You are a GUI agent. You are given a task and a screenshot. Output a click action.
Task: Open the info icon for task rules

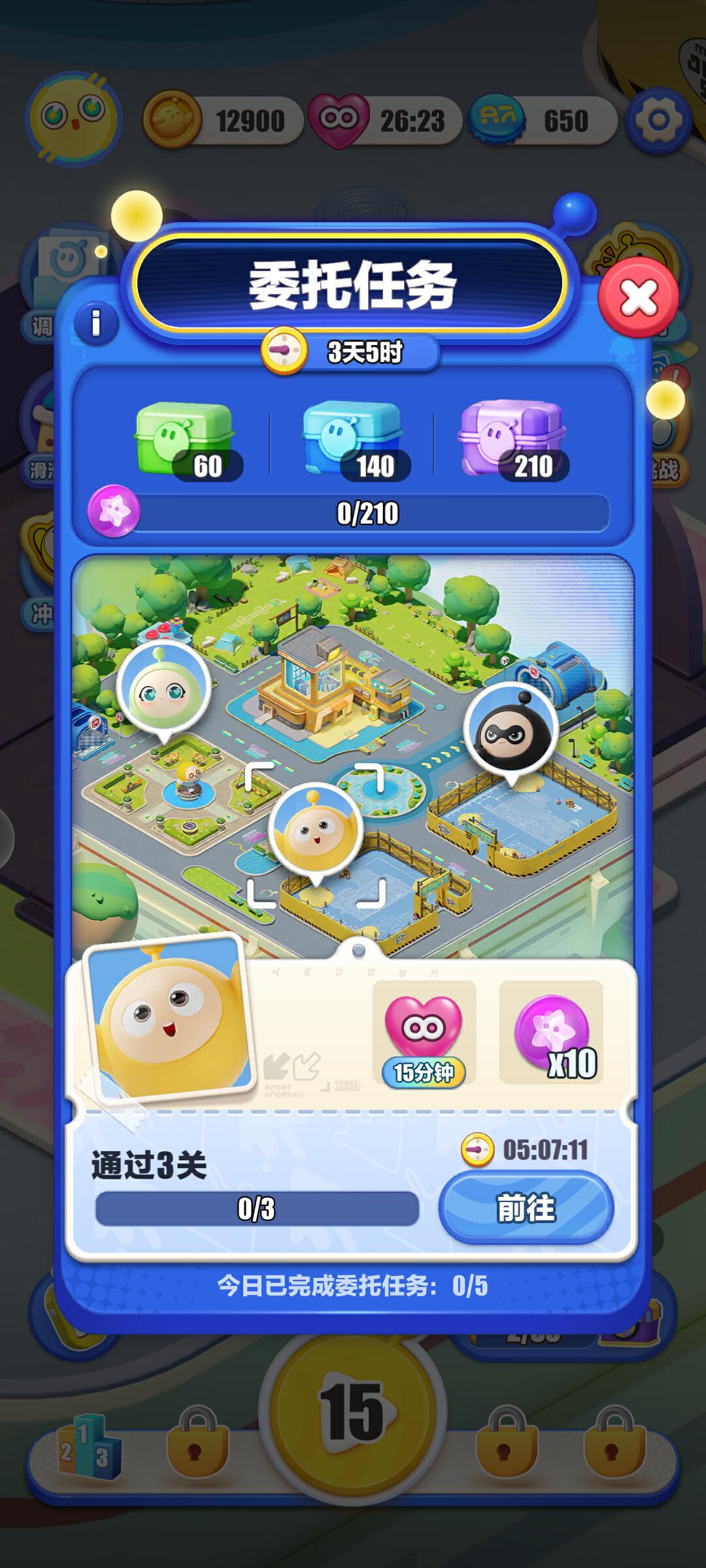click(x=97, y=323)
